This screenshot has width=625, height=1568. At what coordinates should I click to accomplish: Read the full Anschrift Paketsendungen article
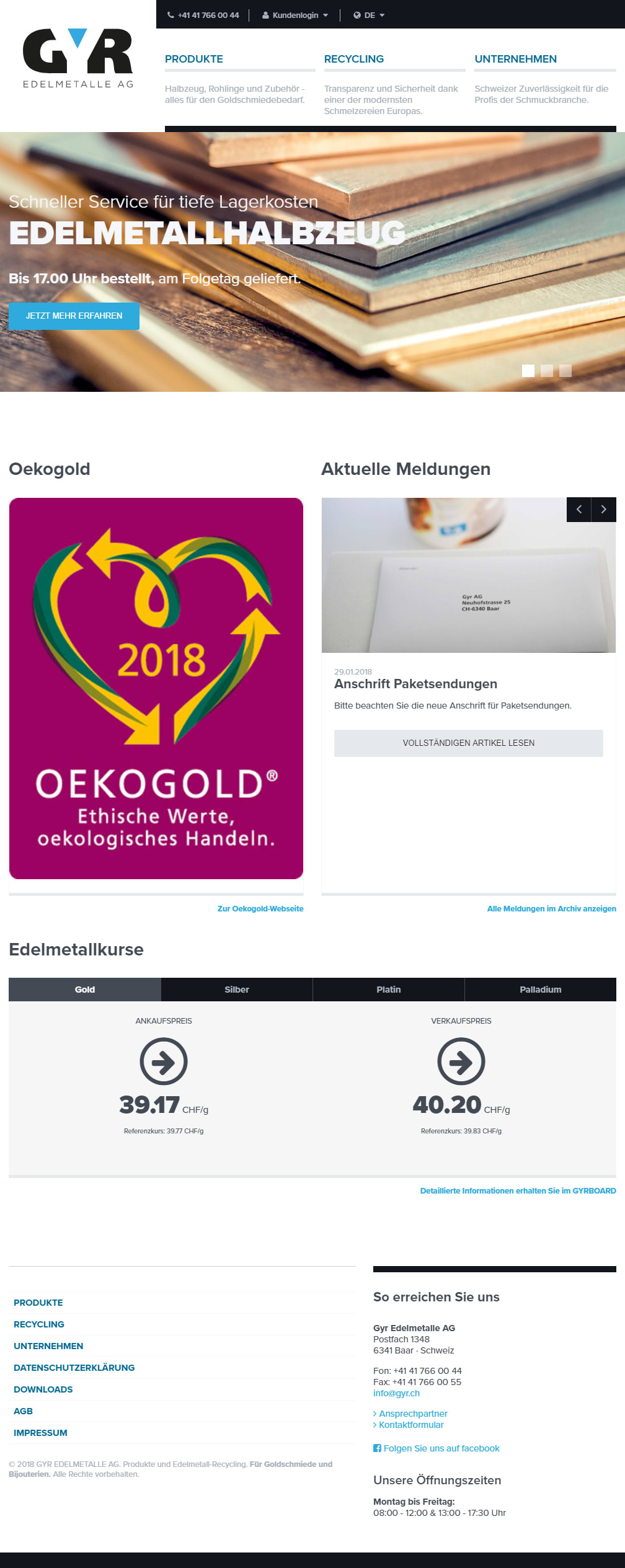[x=468, y=743]
